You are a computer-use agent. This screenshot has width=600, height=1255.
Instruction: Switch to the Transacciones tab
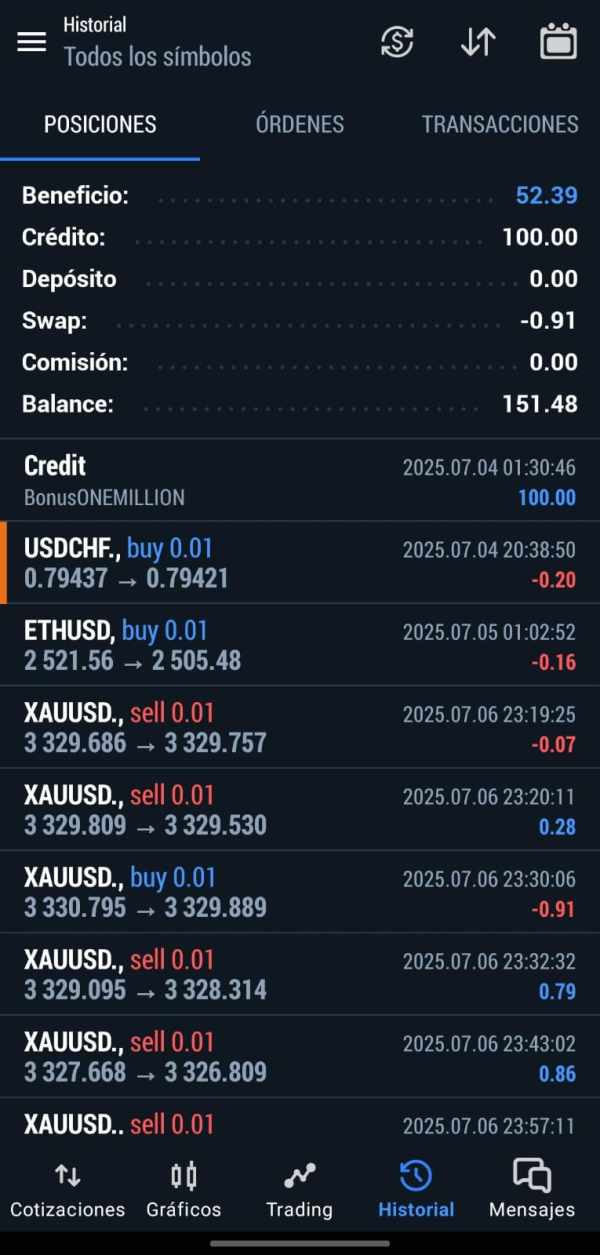coord(499,124)
